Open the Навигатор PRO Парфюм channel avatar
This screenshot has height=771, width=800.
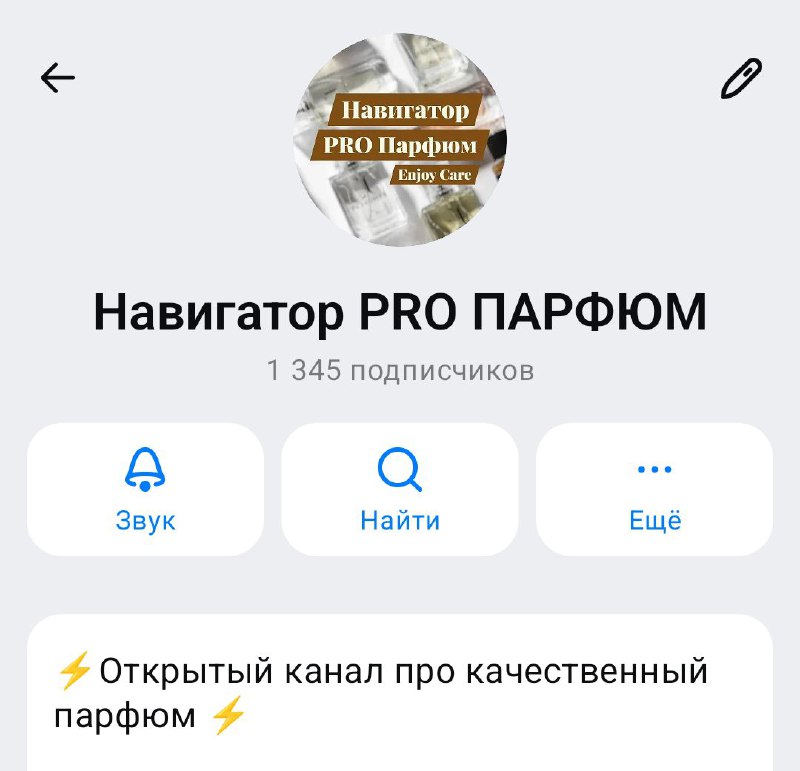tap(400, 140)
